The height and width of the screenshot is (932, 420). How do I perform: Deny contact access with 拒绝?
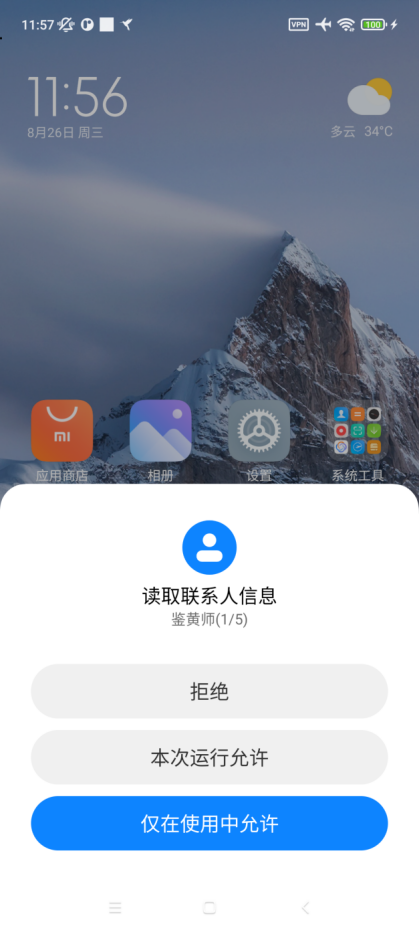pos(209,691)
